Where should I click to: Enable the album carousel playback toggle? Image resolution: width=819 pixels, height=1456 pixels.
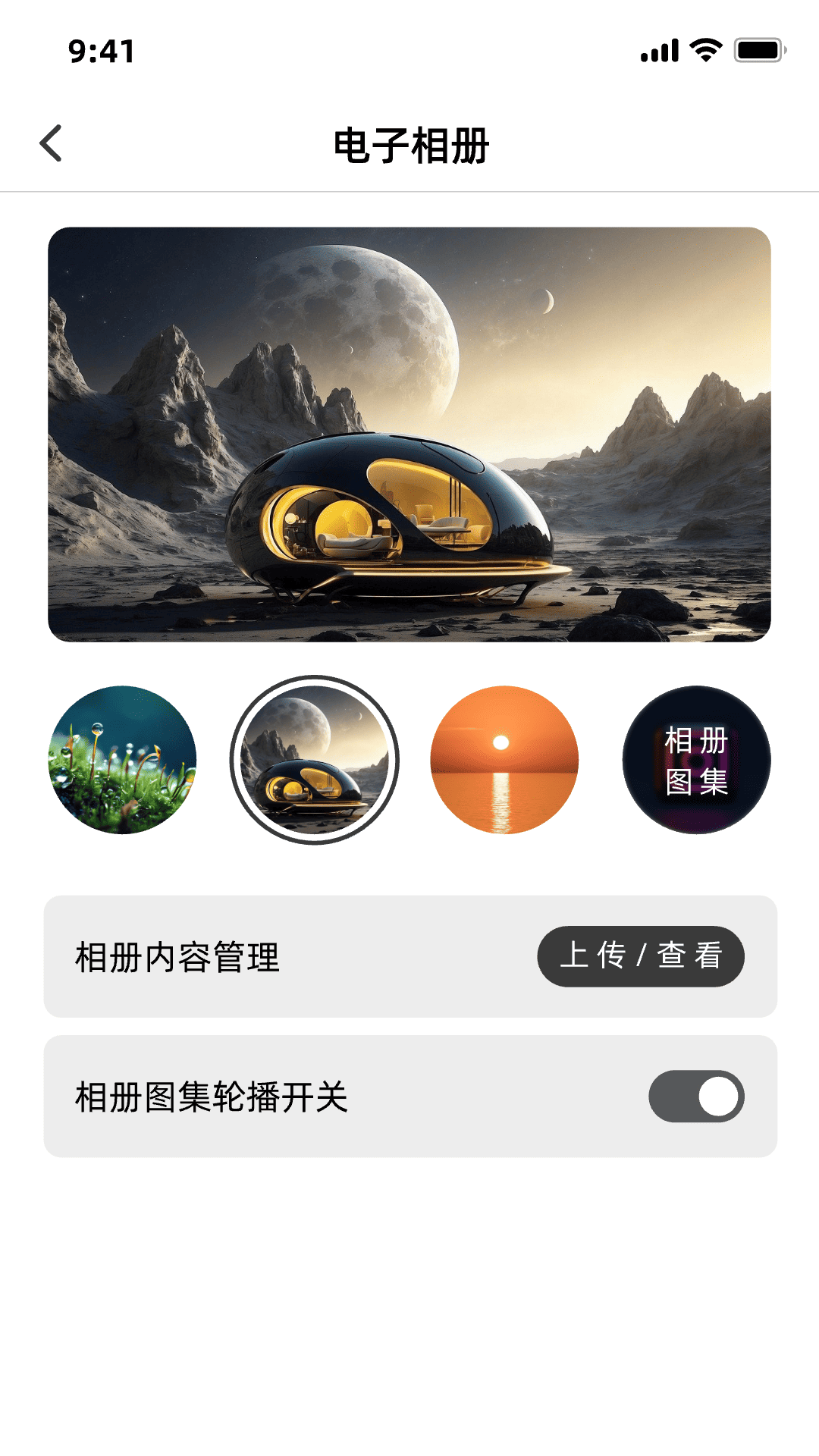pos(696,1096)
